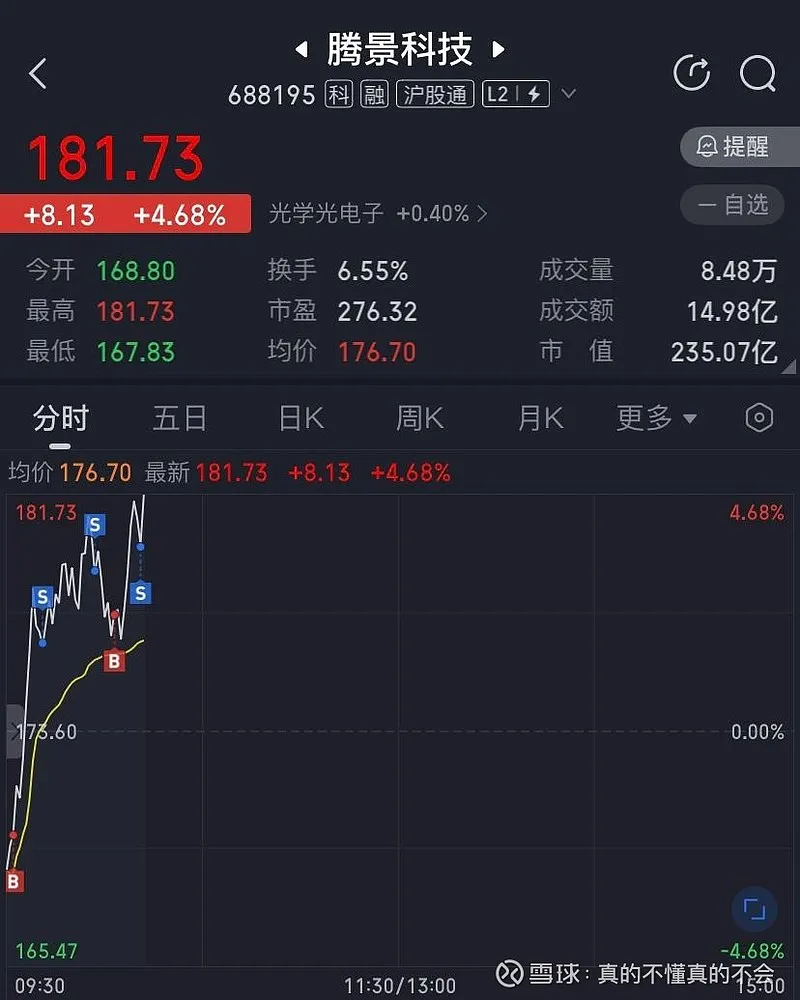Switch to the previous stock
The width and height of the screenshot is (800, 1000).
tap(301, 49)
